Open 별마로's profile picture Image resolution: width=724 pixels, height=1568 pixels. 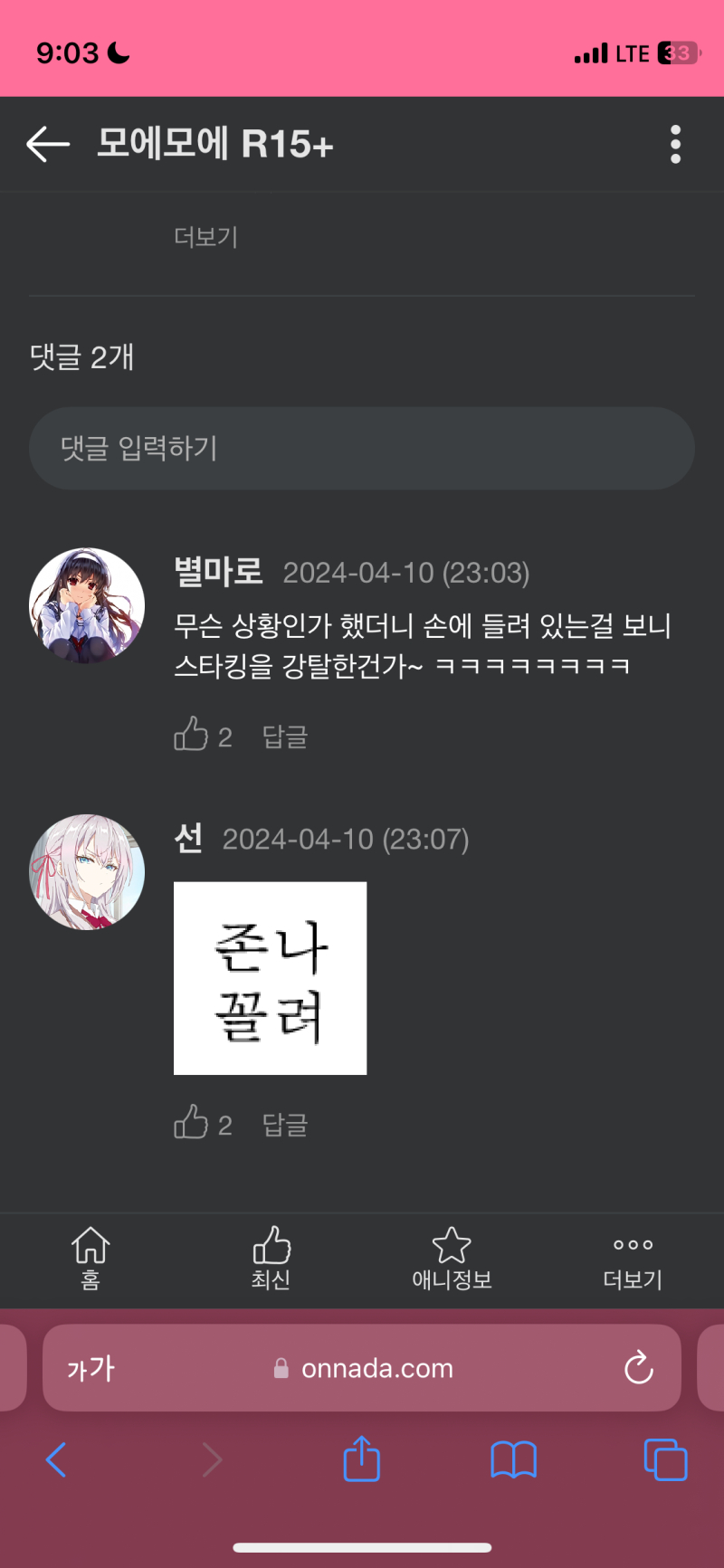tap(87, 605)
